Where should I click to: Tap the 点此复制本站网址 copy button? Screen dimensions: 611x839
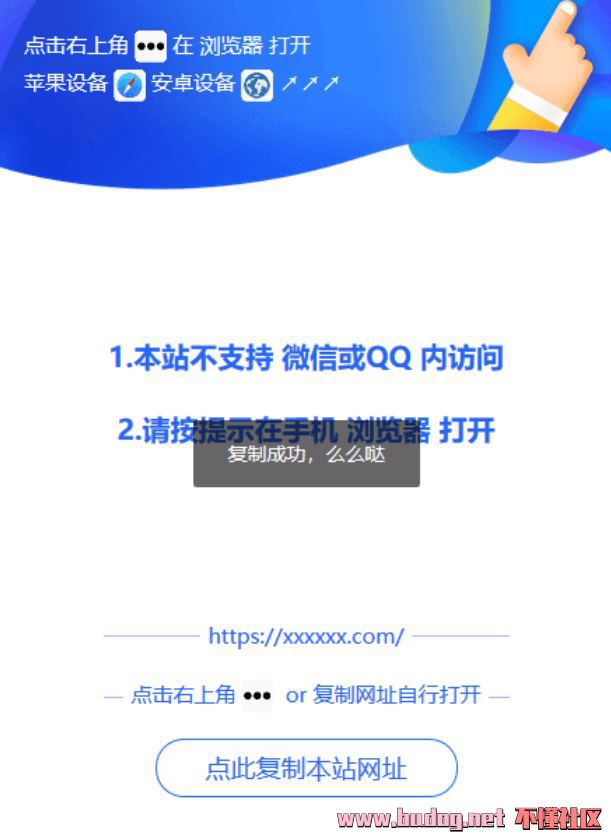pos(306,769)
